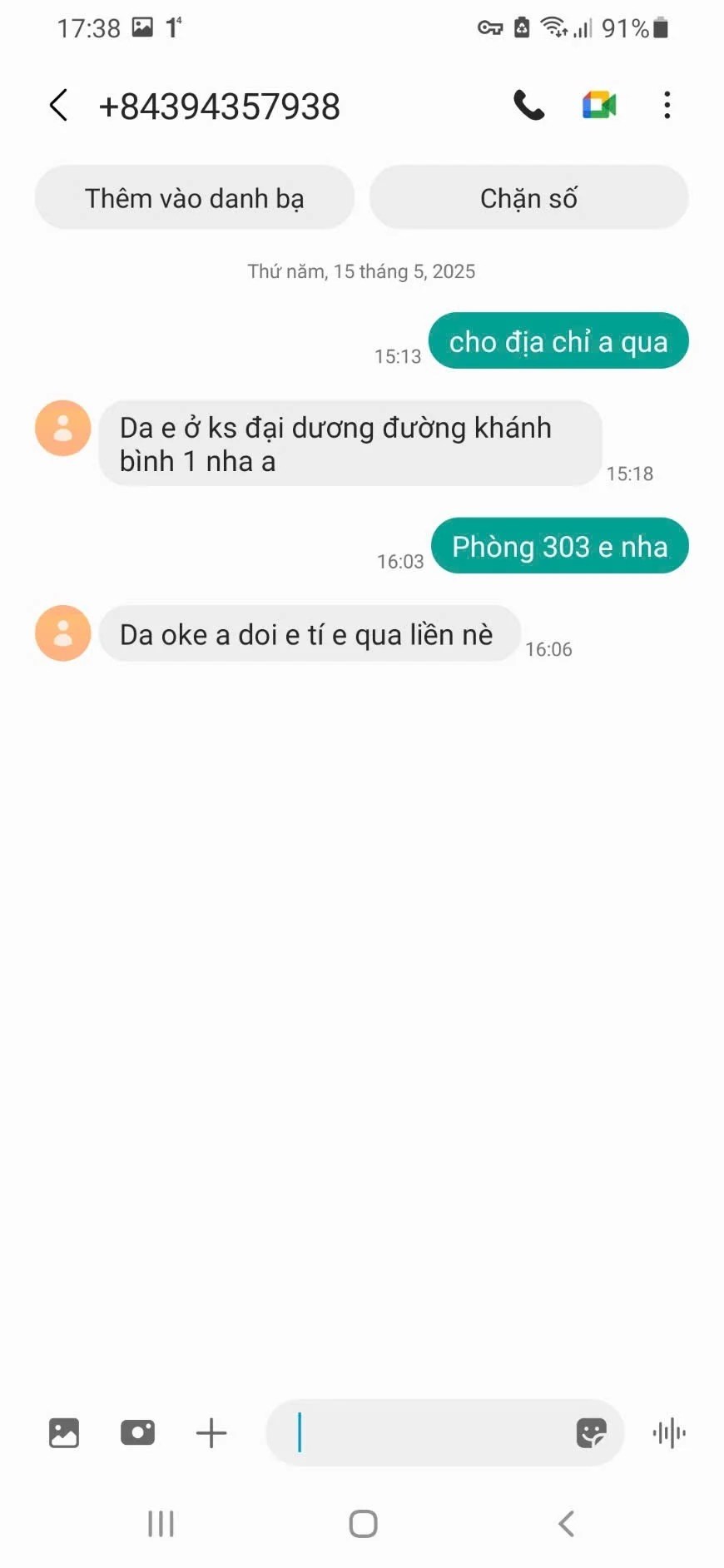
Task: Open the plus attachment options
Action: pos(211,1432)
